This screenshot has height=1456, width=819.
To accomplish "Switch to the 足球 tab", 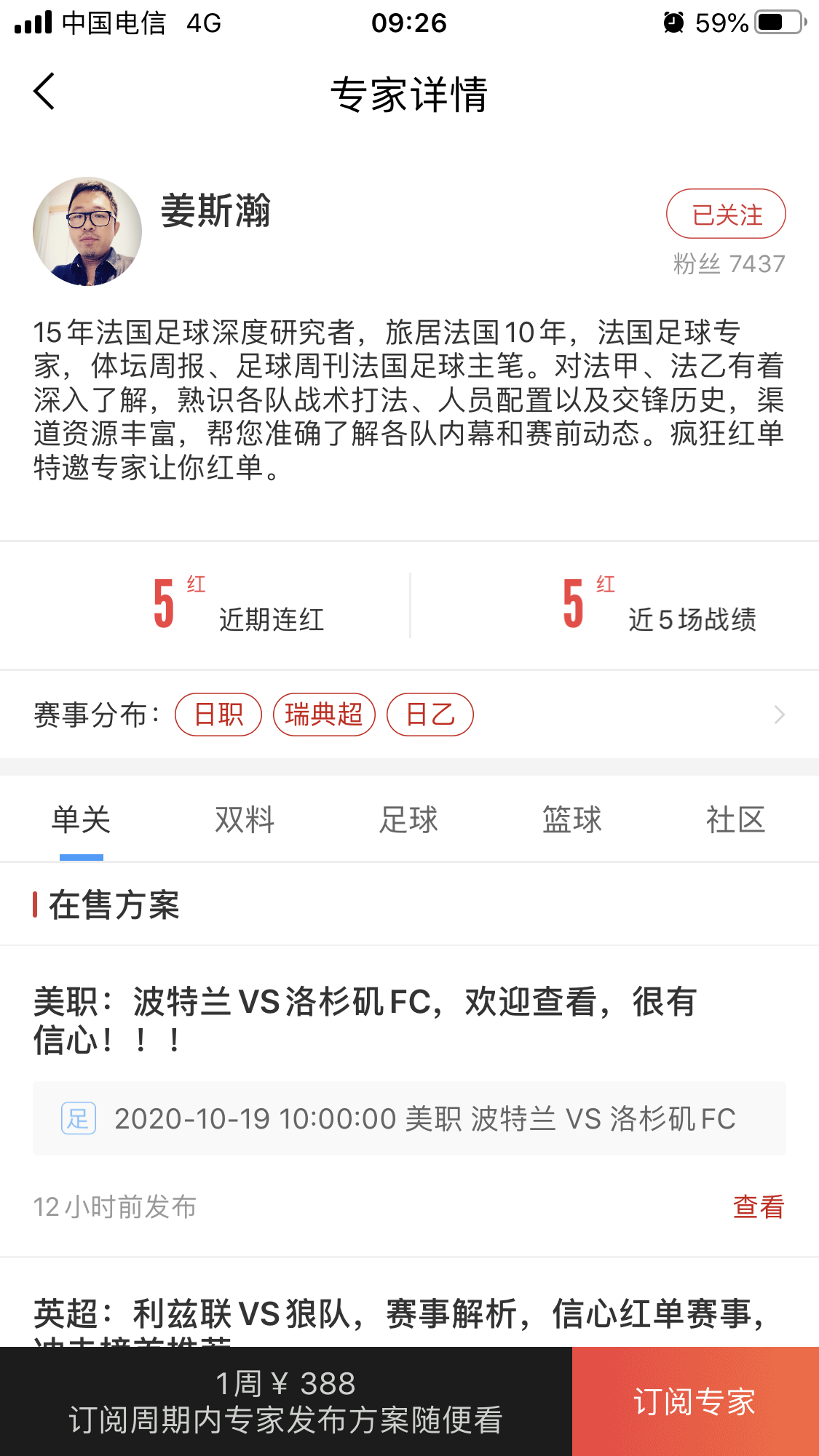I will [409, 820].
